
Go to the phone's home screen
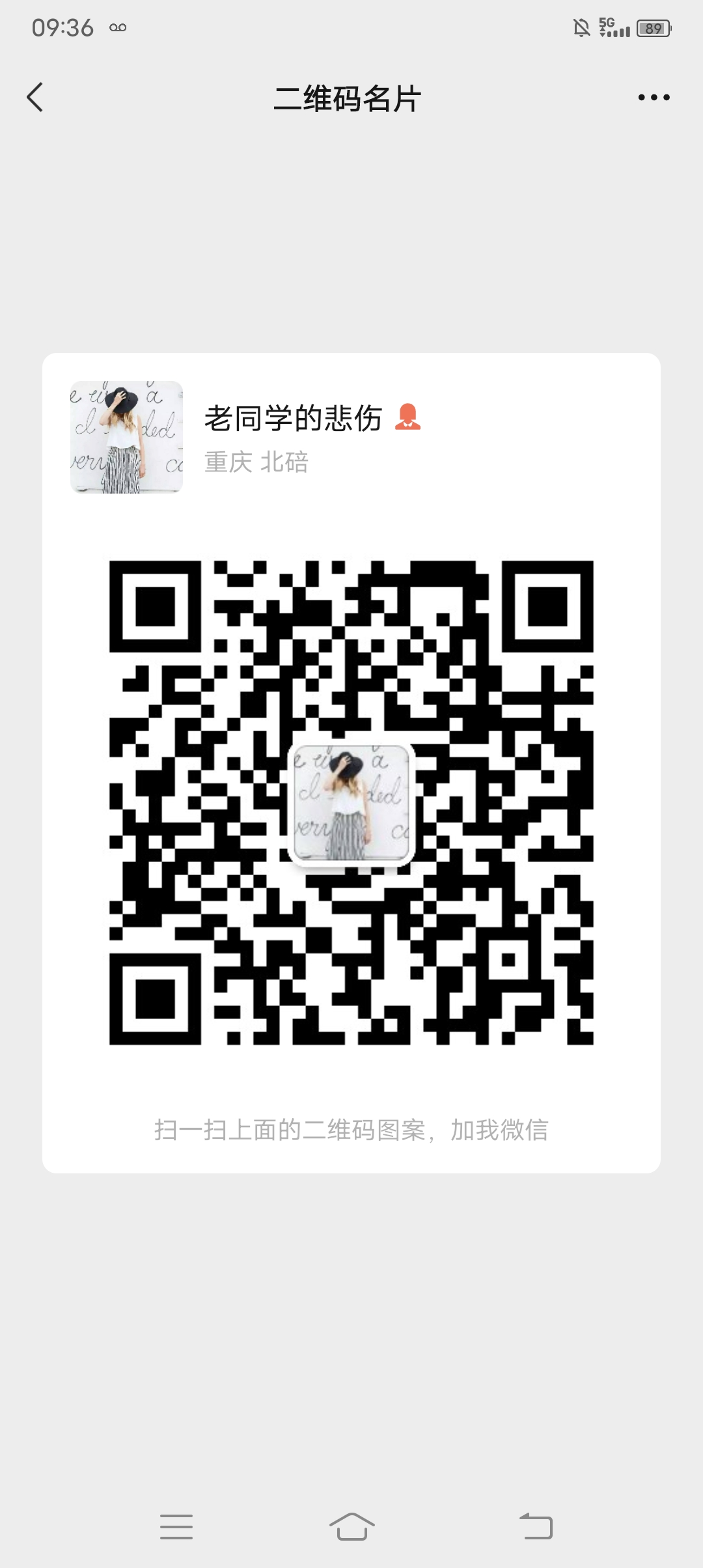[351, 1526]
